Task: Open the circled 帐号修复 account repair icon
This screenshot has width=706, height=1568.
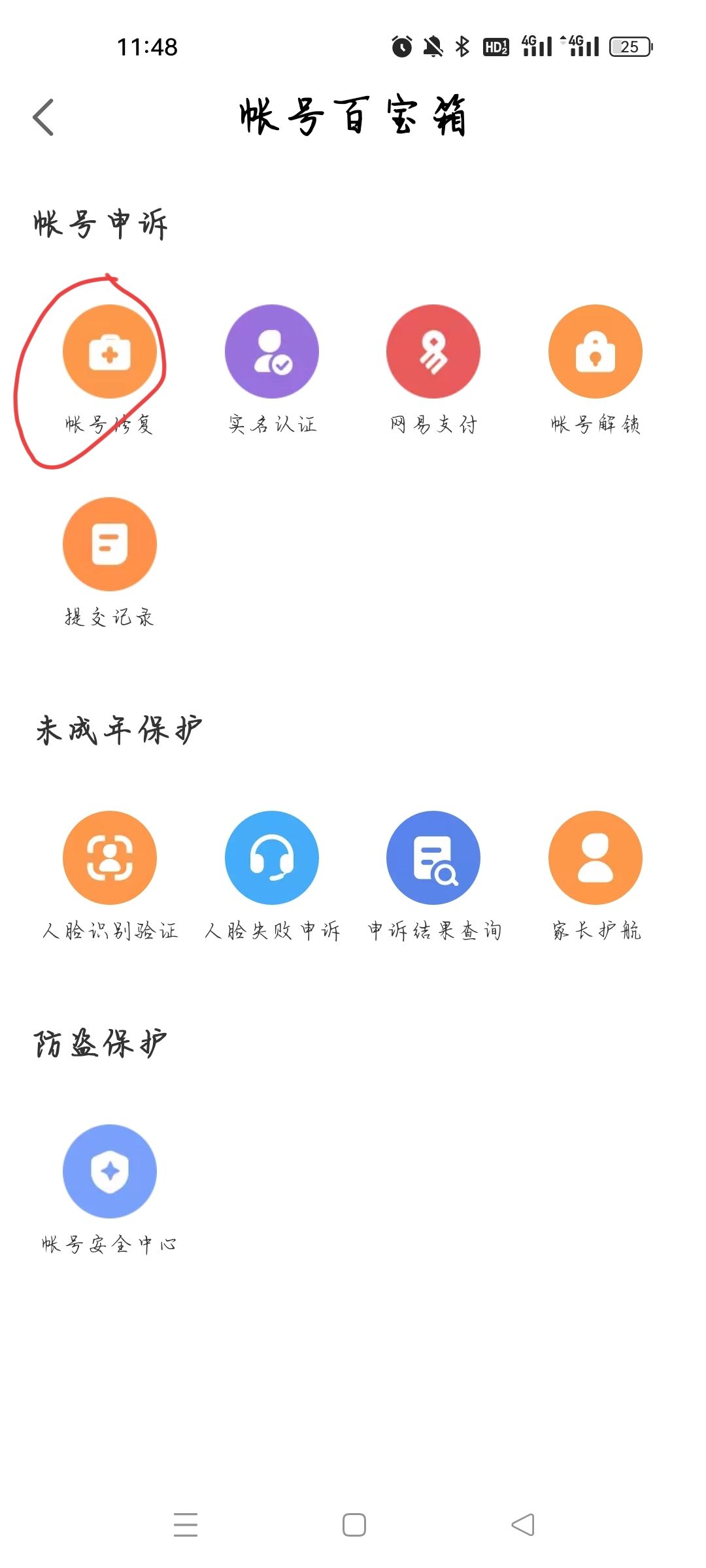Action: click(x=110, y=351)
